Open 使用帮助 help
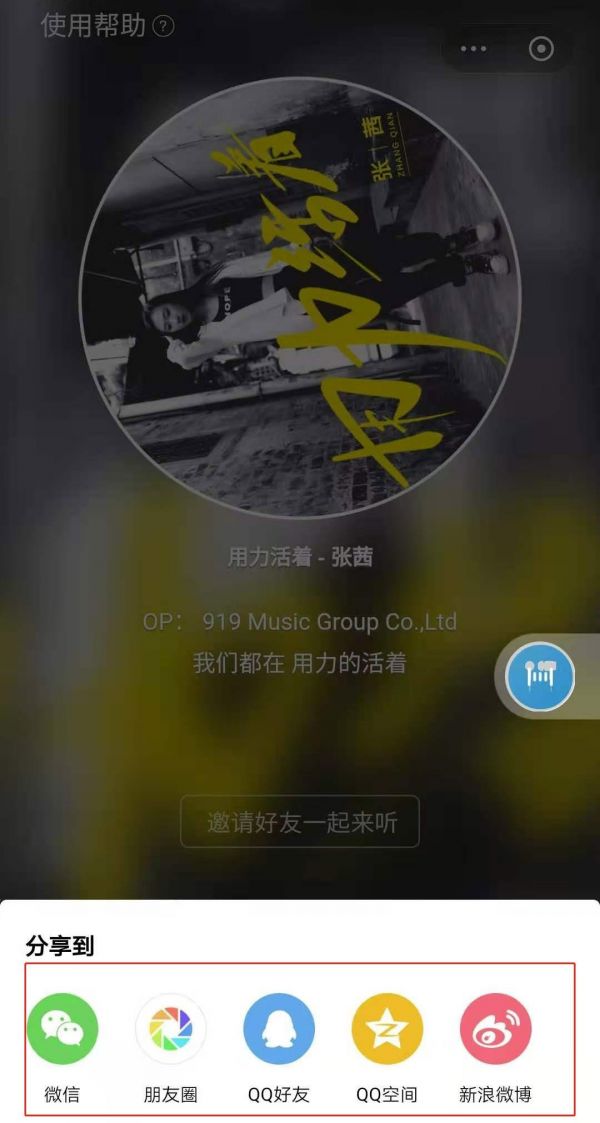The height and width of the screenshot is (1123, 600). pyautogui.click(x=107, y=26)
